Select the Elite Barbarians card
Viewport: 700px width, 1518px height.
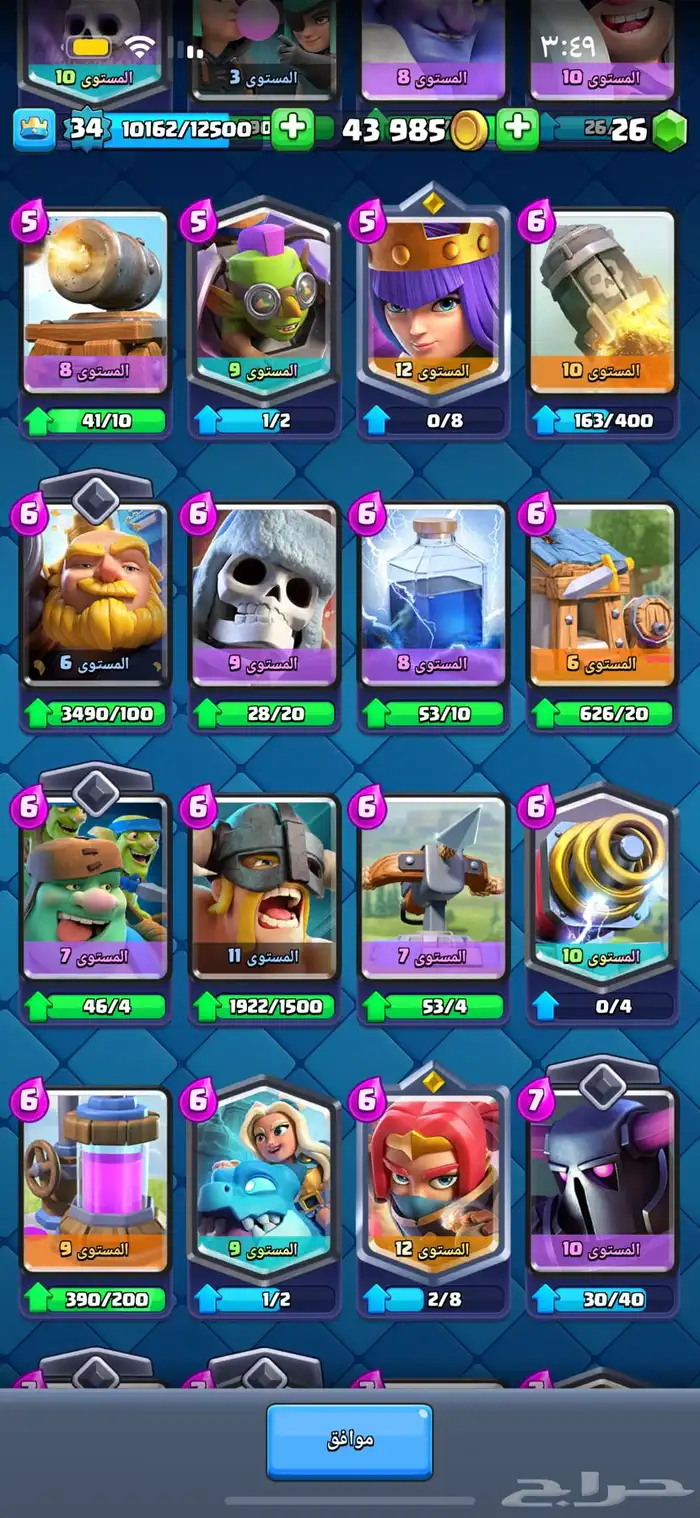pos(264,888)
